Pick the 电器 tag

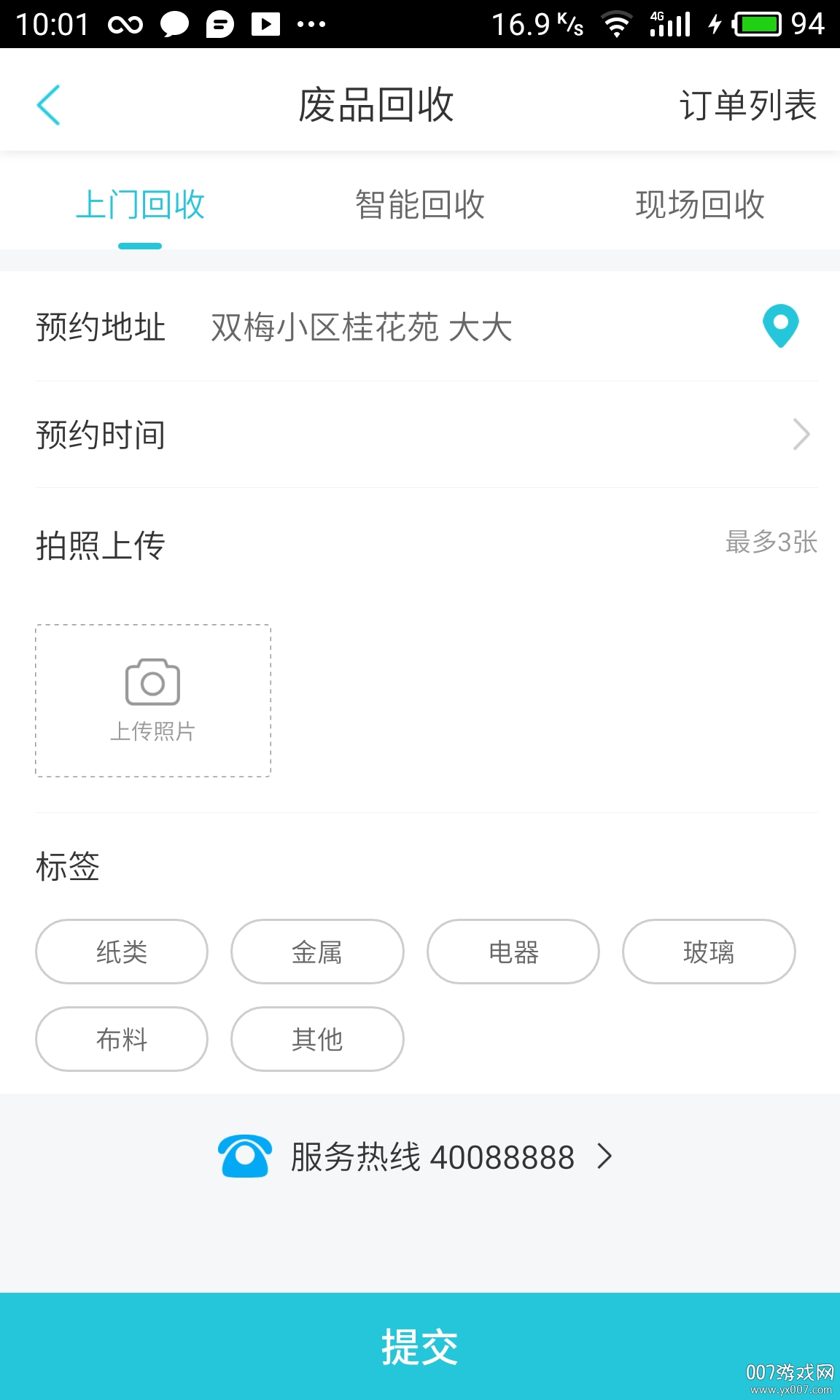coord(513,952)
